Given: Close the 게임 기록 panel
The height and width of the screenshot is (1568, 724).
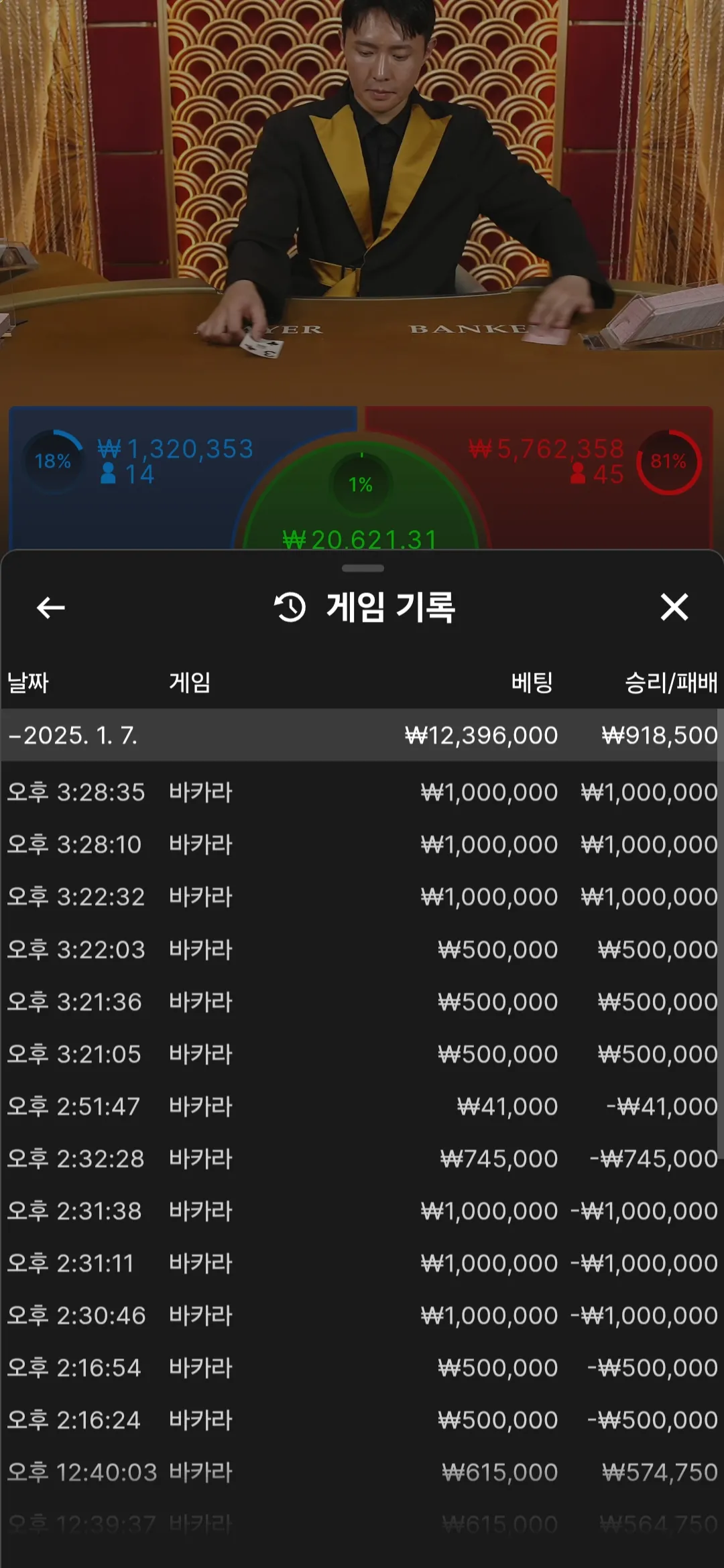Looking at the screenshot, I should click(x=674, y=607).
